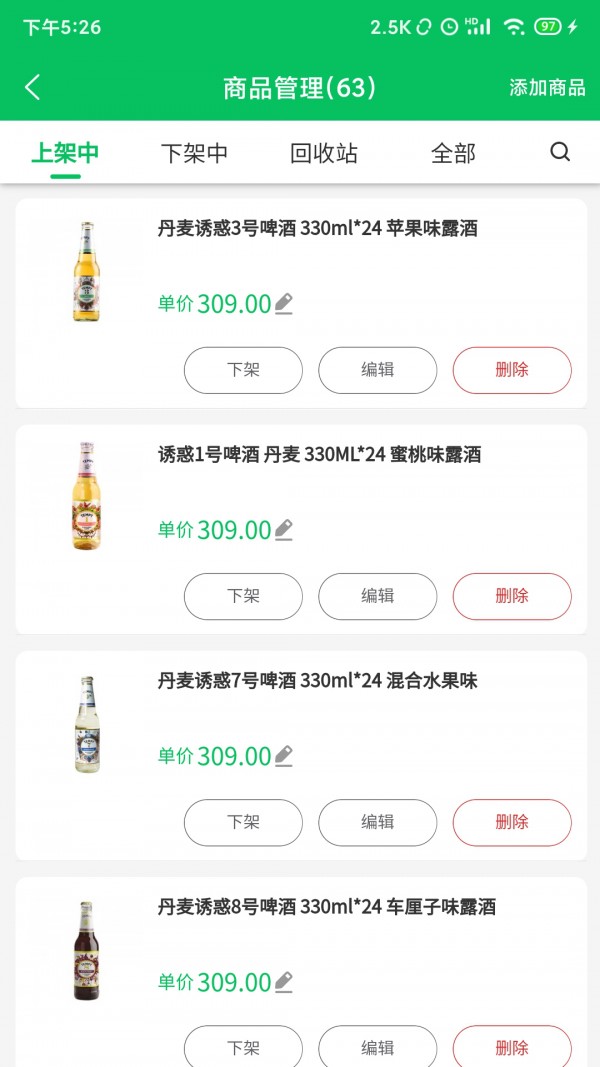This screenshot has width=600, height=1067.
Task: Show the 全部 products tab
Action: click(453, 153)
